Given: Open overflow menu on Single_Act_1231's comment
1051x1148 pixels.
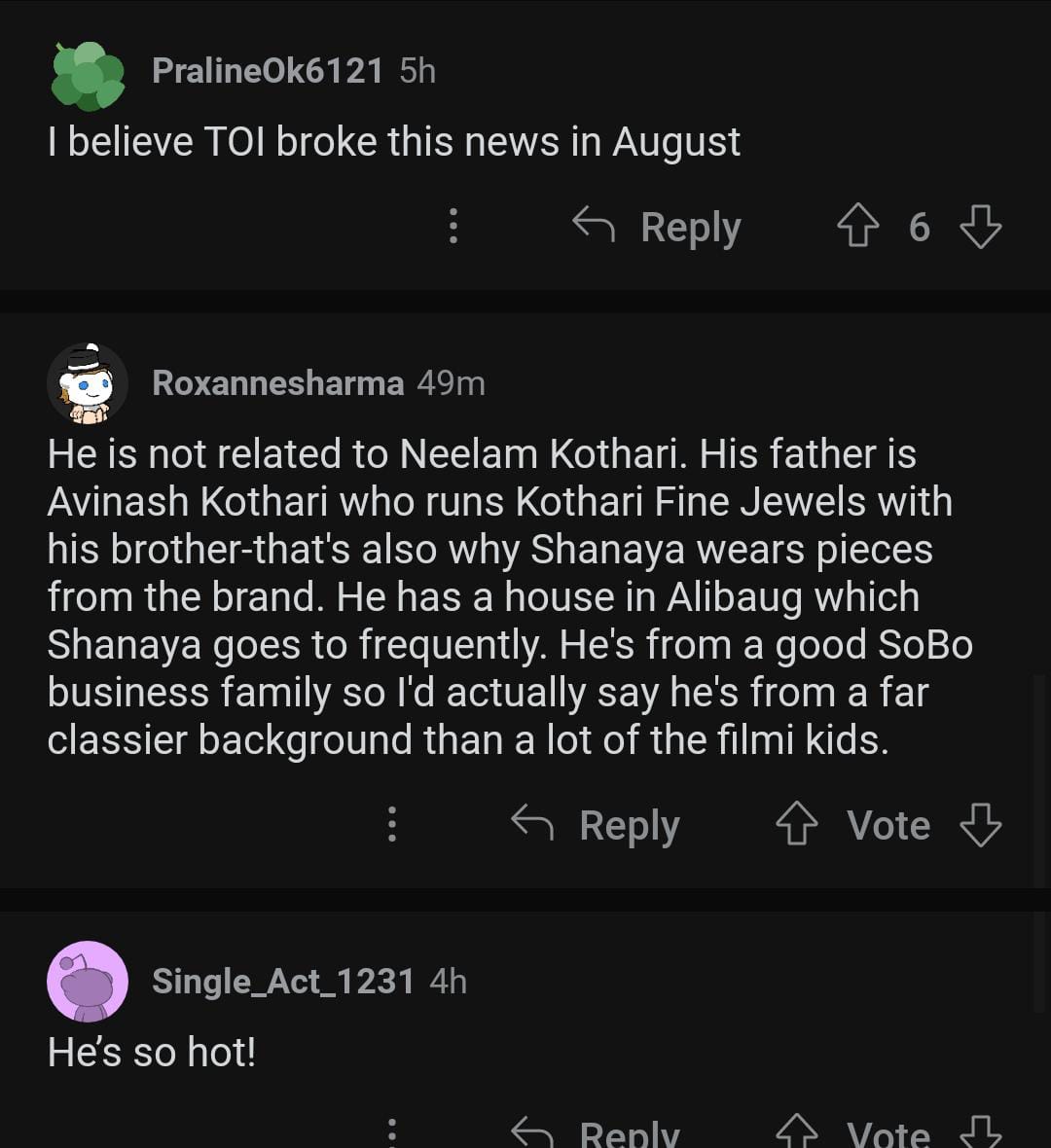Looking at the screenshot, I should click(x=391, y=1132).
